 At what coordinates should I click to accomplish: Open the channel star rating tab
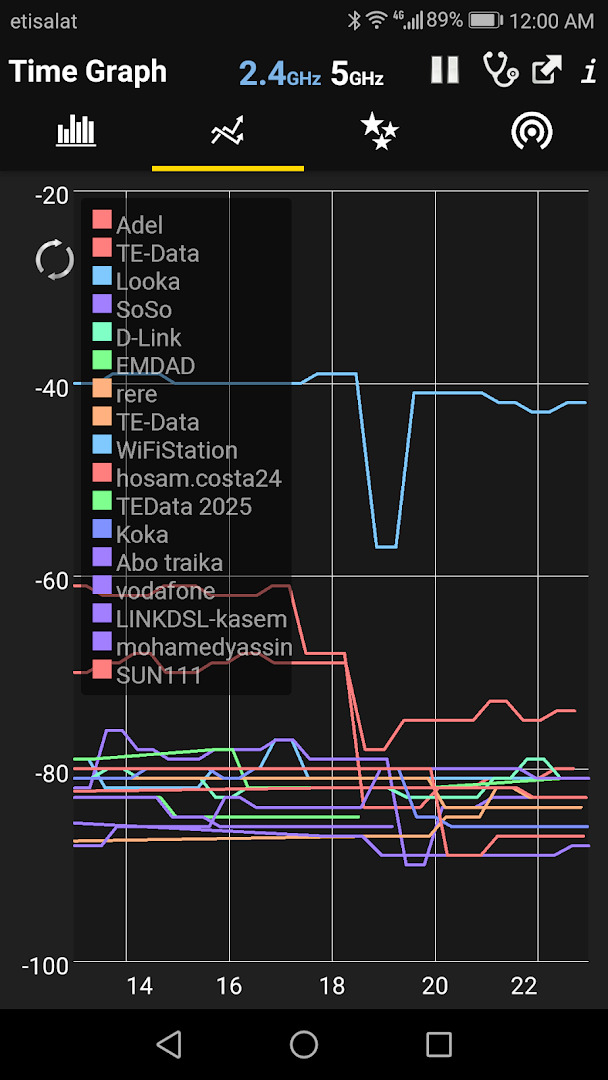(x=379, y=131)
